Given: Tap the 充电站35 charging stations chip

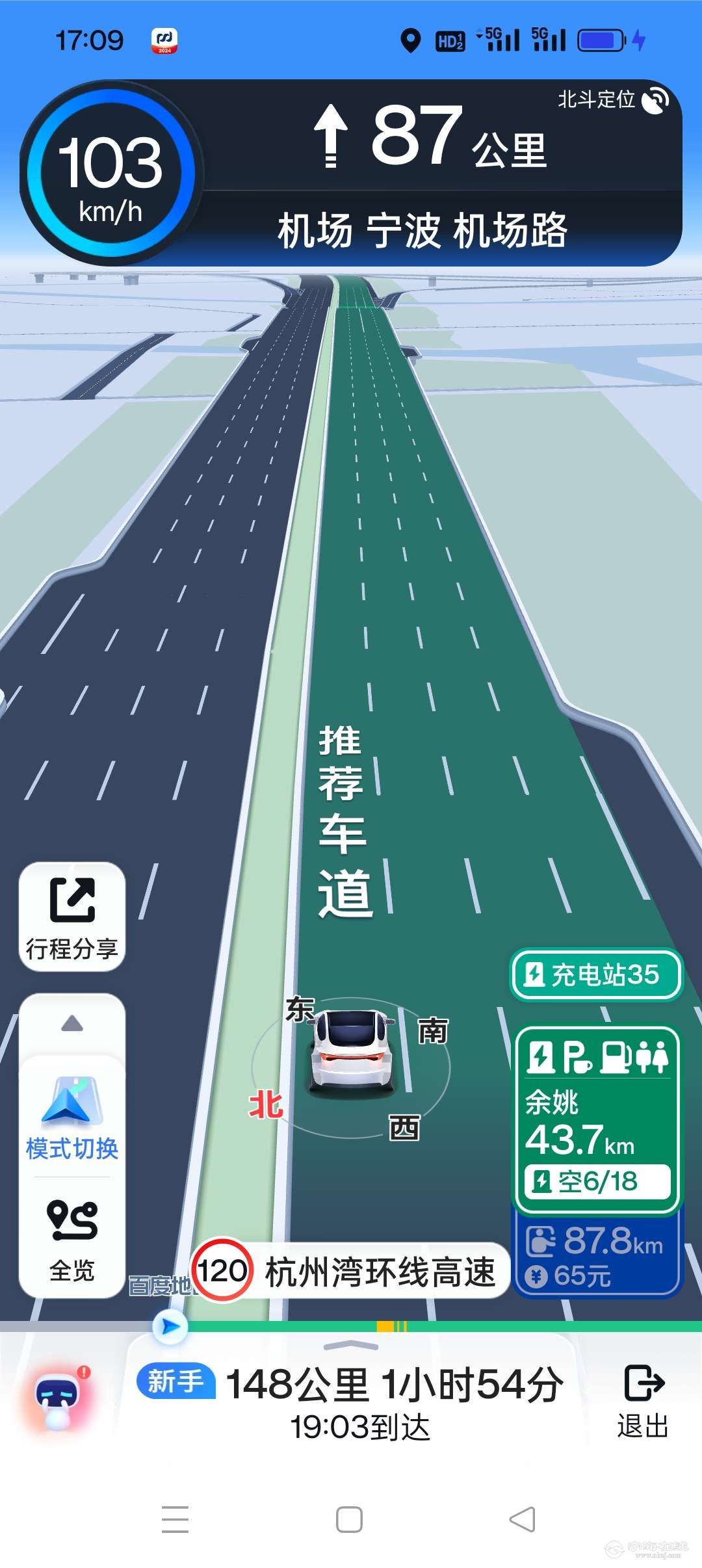Looking at the screenshot, I should [x=596, y=974].
